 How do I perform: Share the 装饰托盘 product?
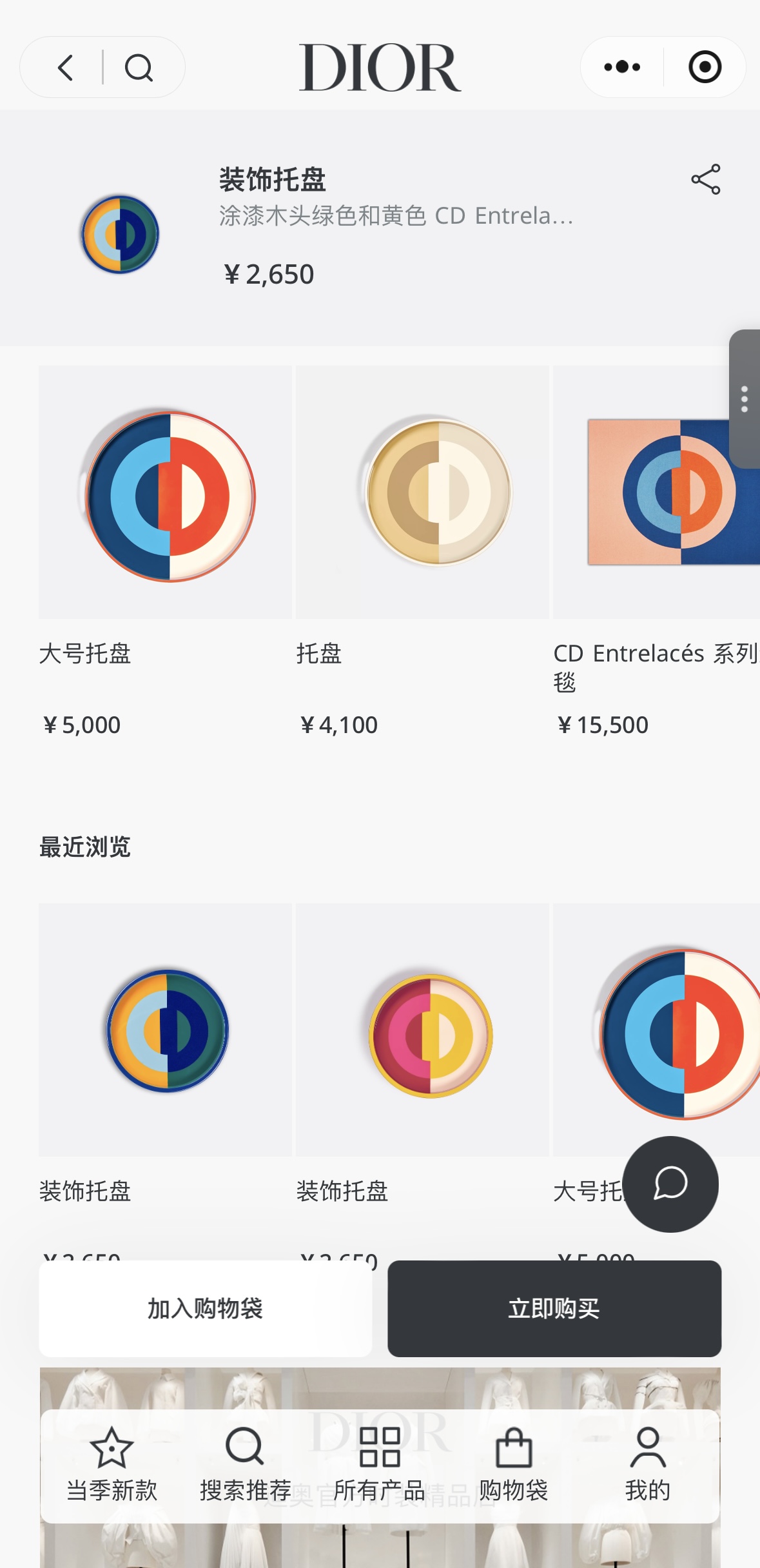pos(705,179)
